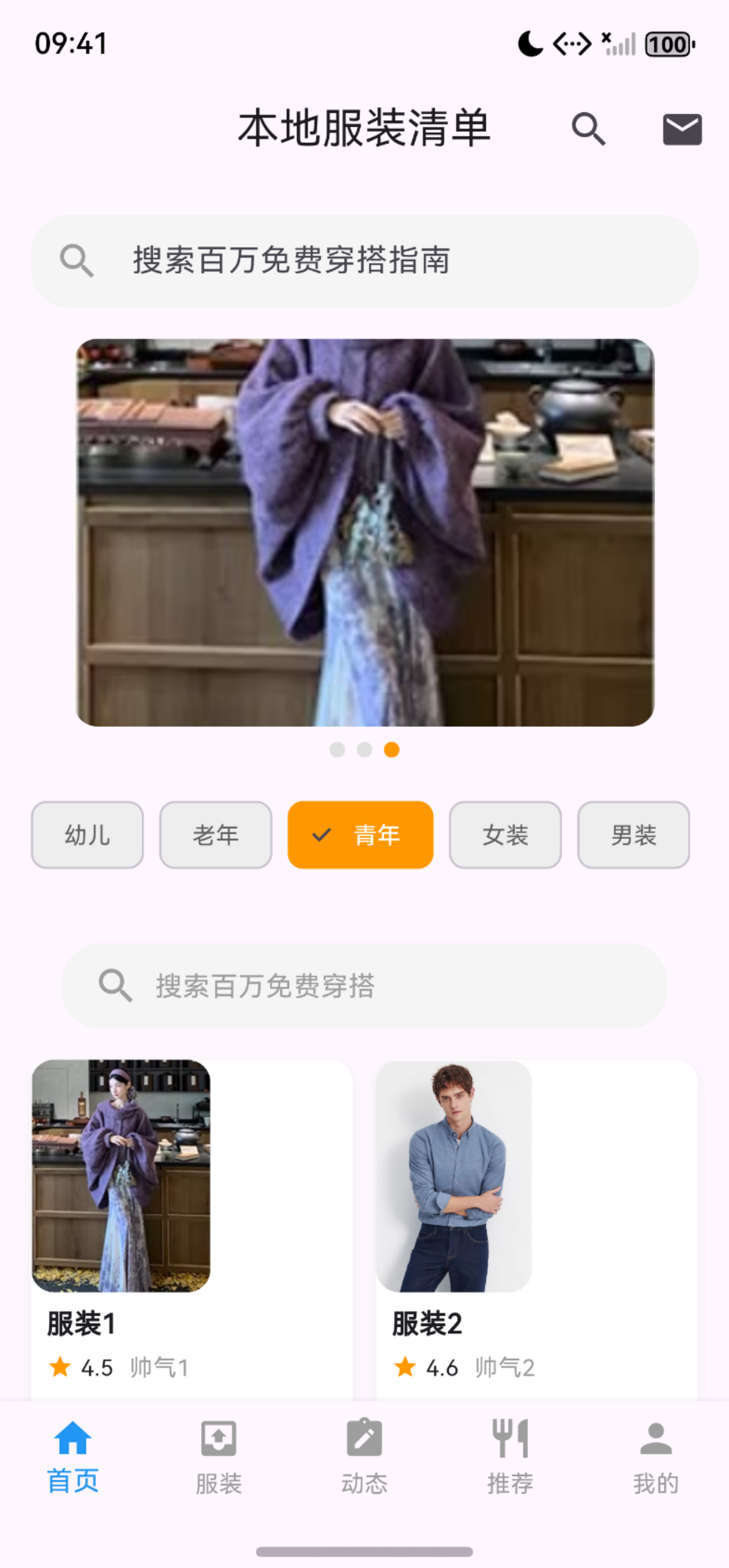Screen dimensions: 729x1568
Task: Open the 动态 tab
Action: click(x=364, y=1457)
